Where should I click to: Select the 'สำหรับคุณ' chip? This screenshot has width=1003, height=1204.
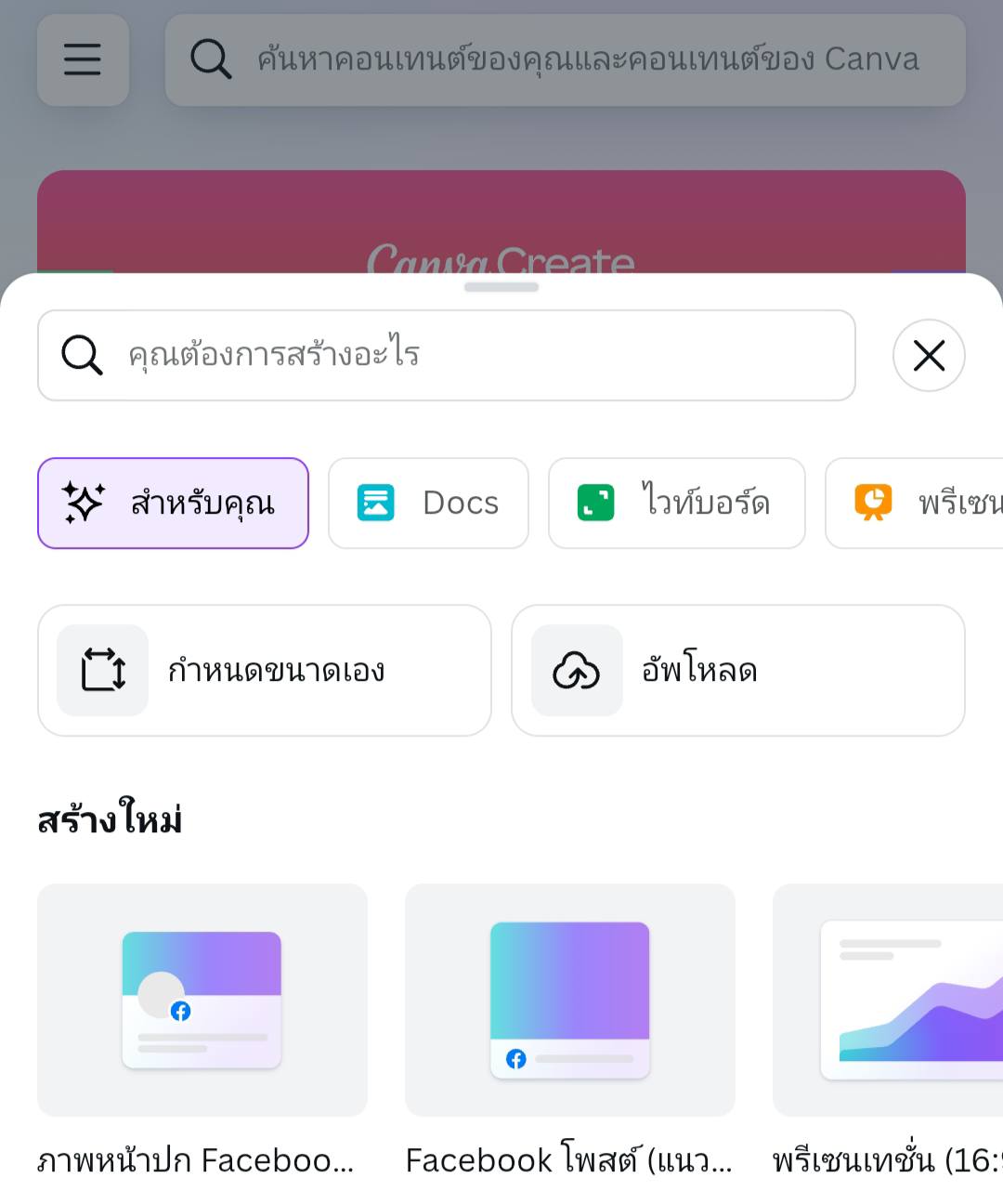click(x=173, y=503)
